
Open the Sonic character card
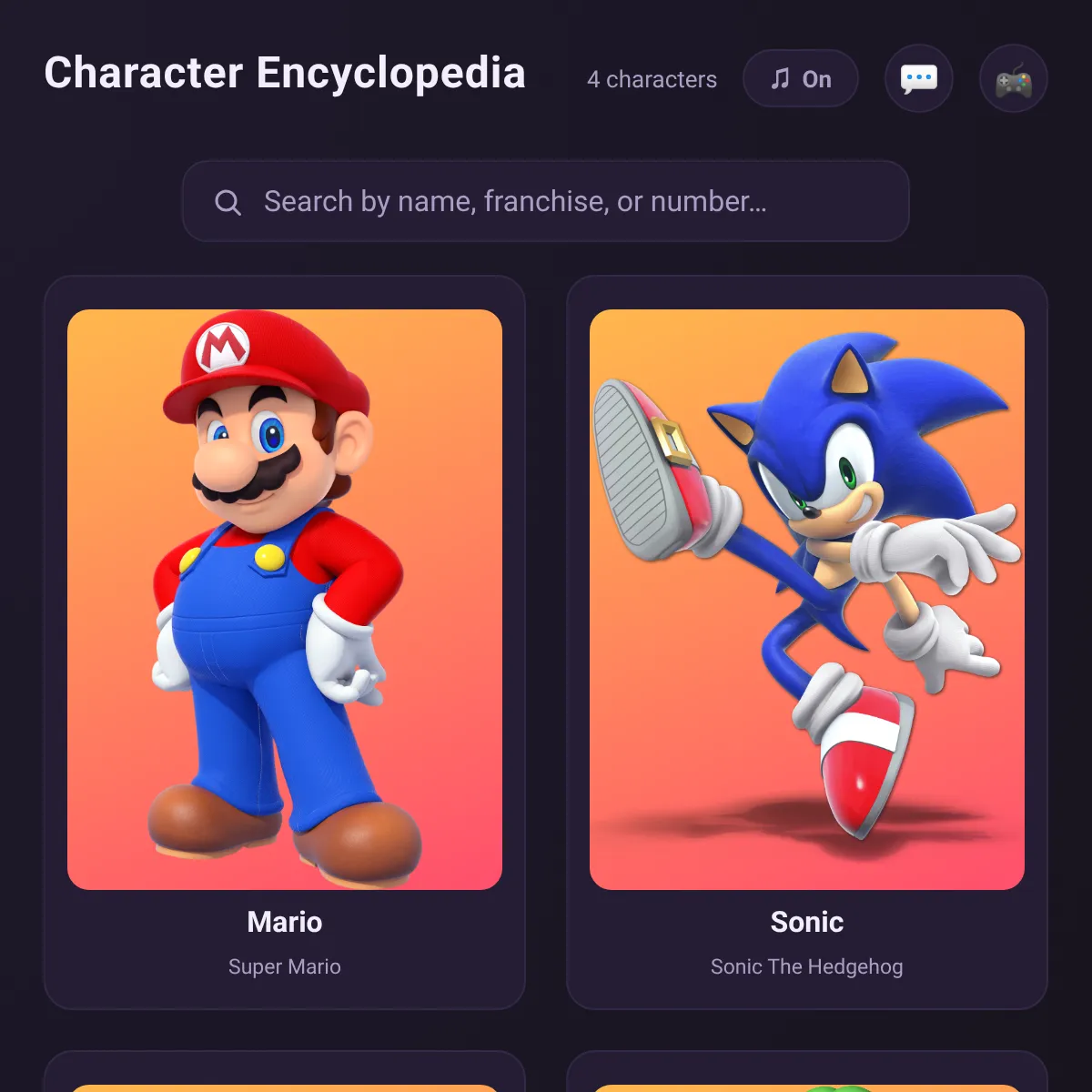point(807,642)
